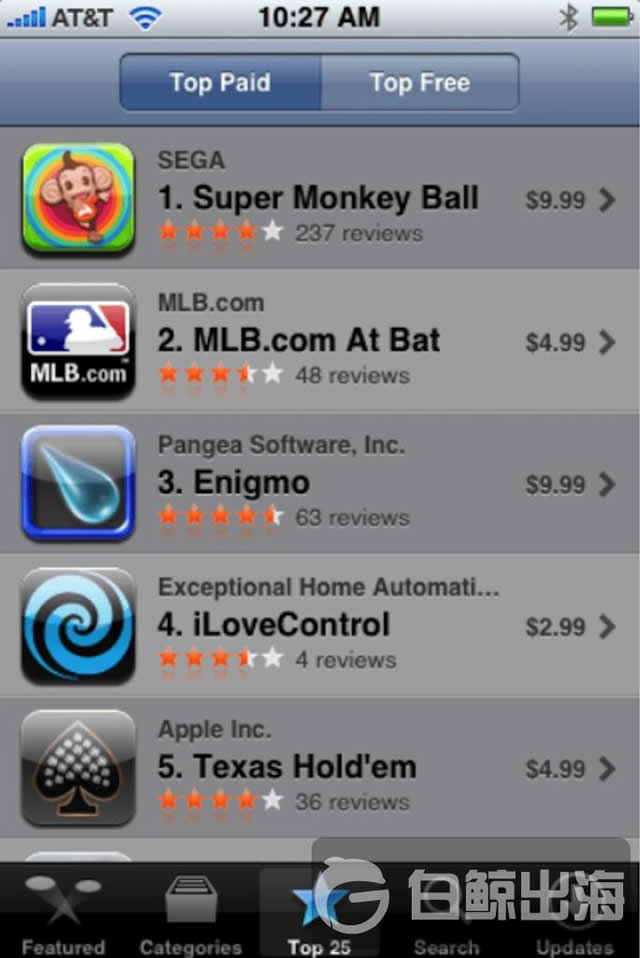Open the Super Monkey Ball app listing
640x958 pixels.
(320, 199)
